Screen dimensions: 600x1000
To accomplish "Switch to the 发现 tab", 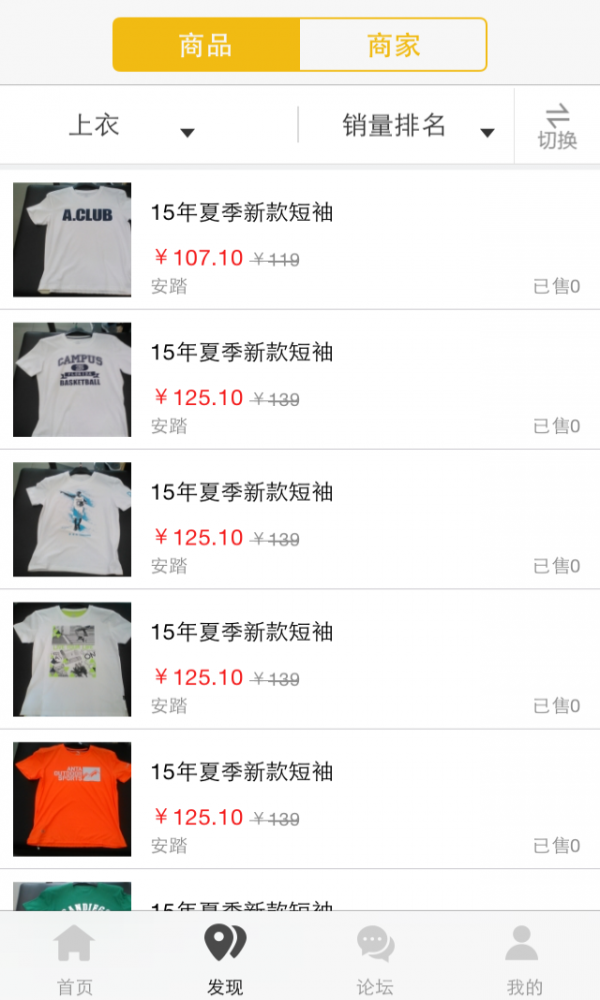I will tap(225, 958).
